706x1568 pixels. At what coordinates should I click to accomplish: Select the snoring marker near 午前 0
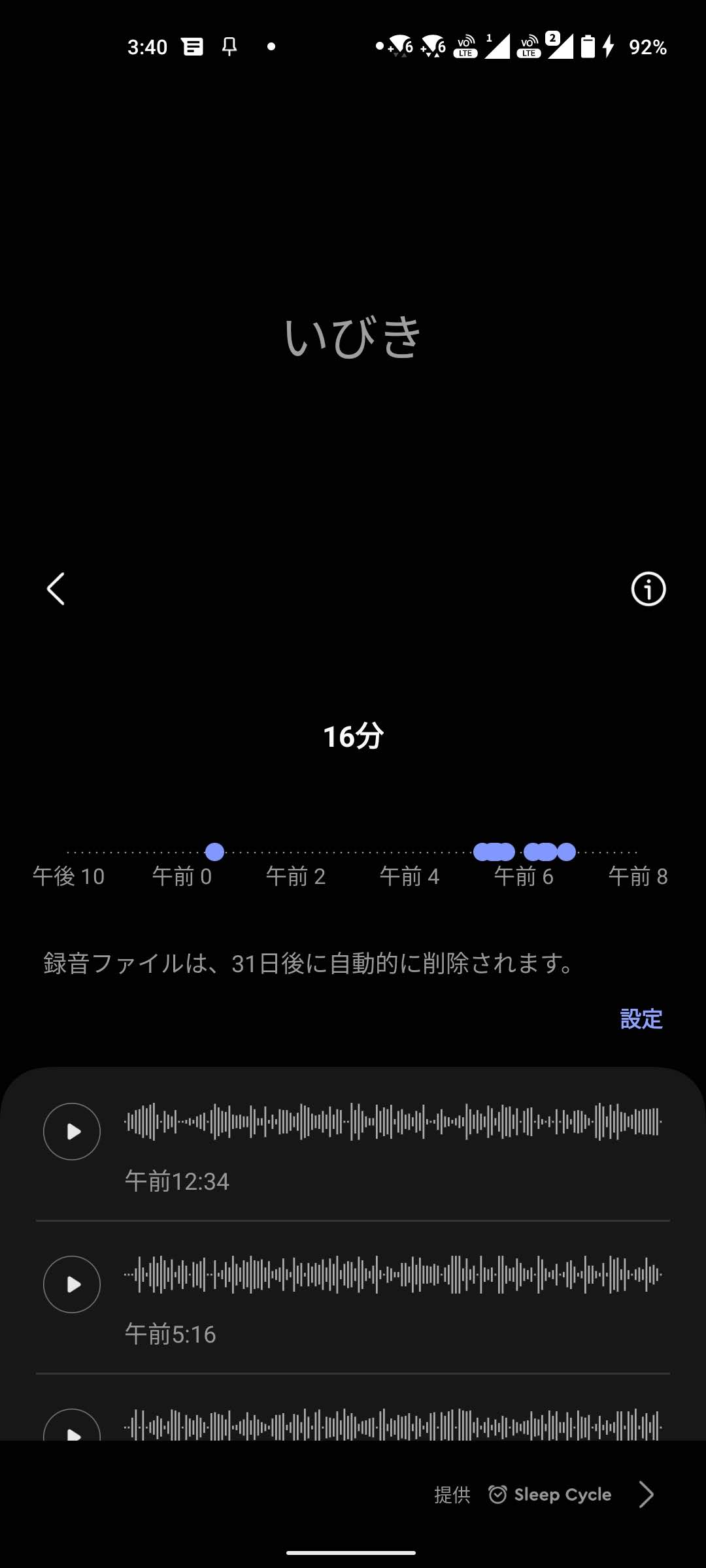(214, 852)
